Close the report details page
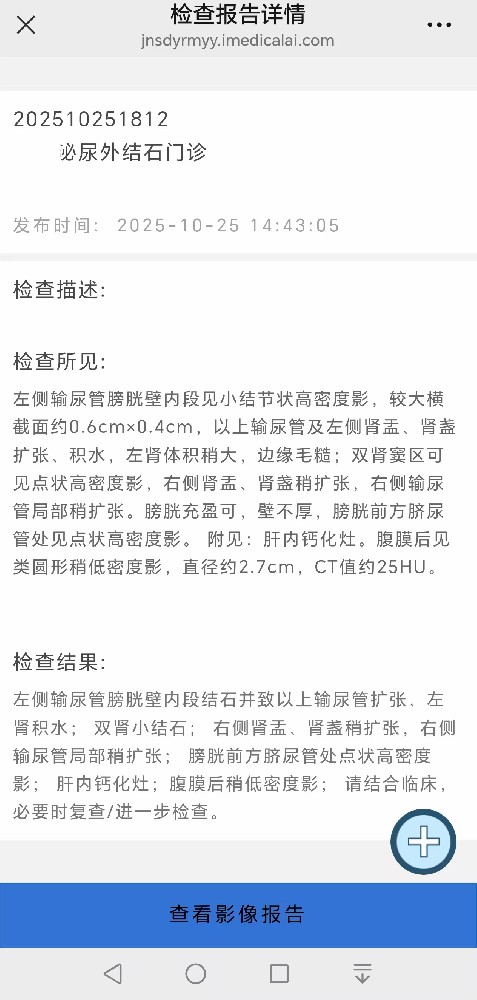 [x=26, y=26]
